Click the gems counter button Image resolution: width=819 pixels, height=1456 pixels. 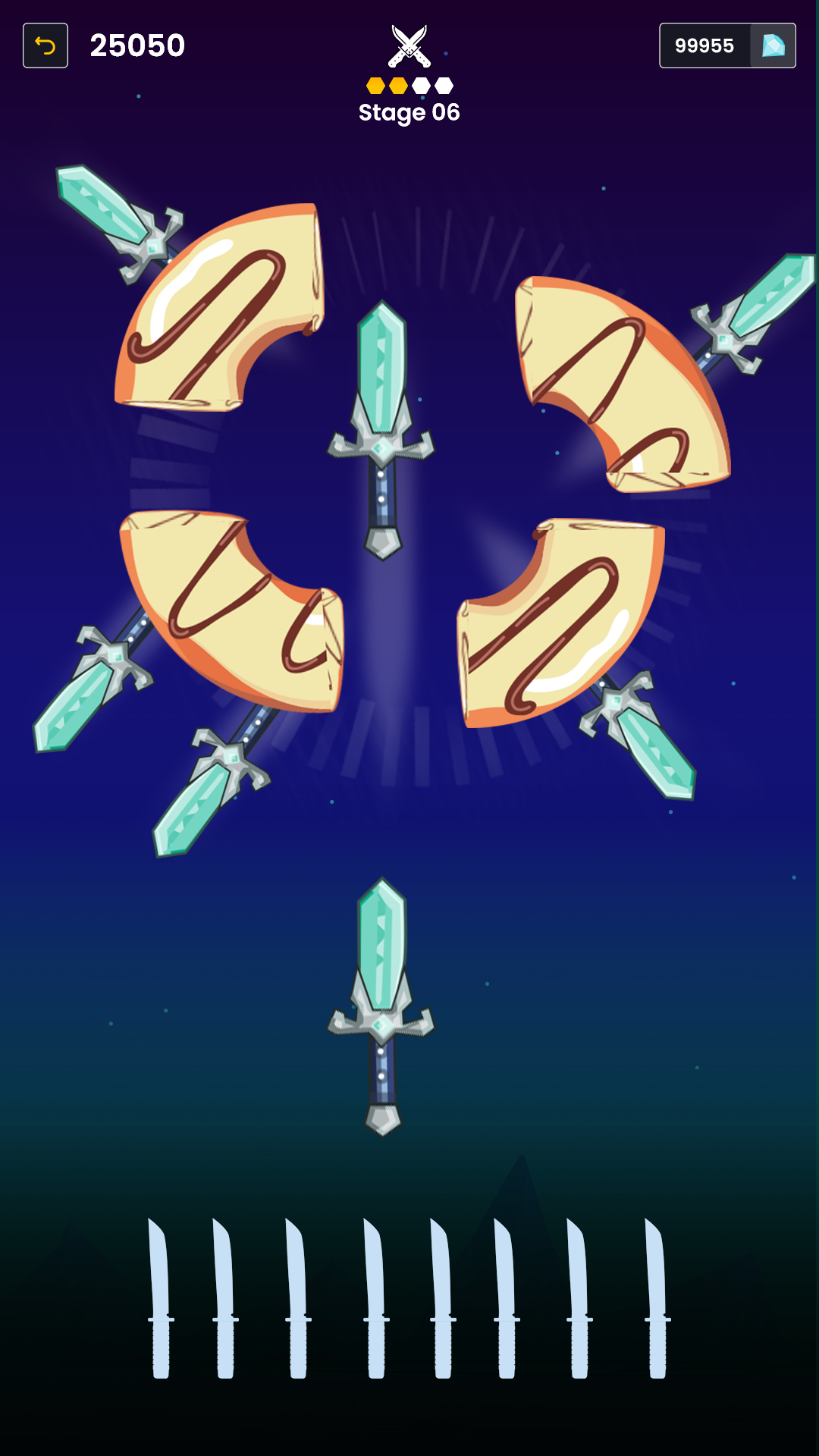click(x=726, y=46)
